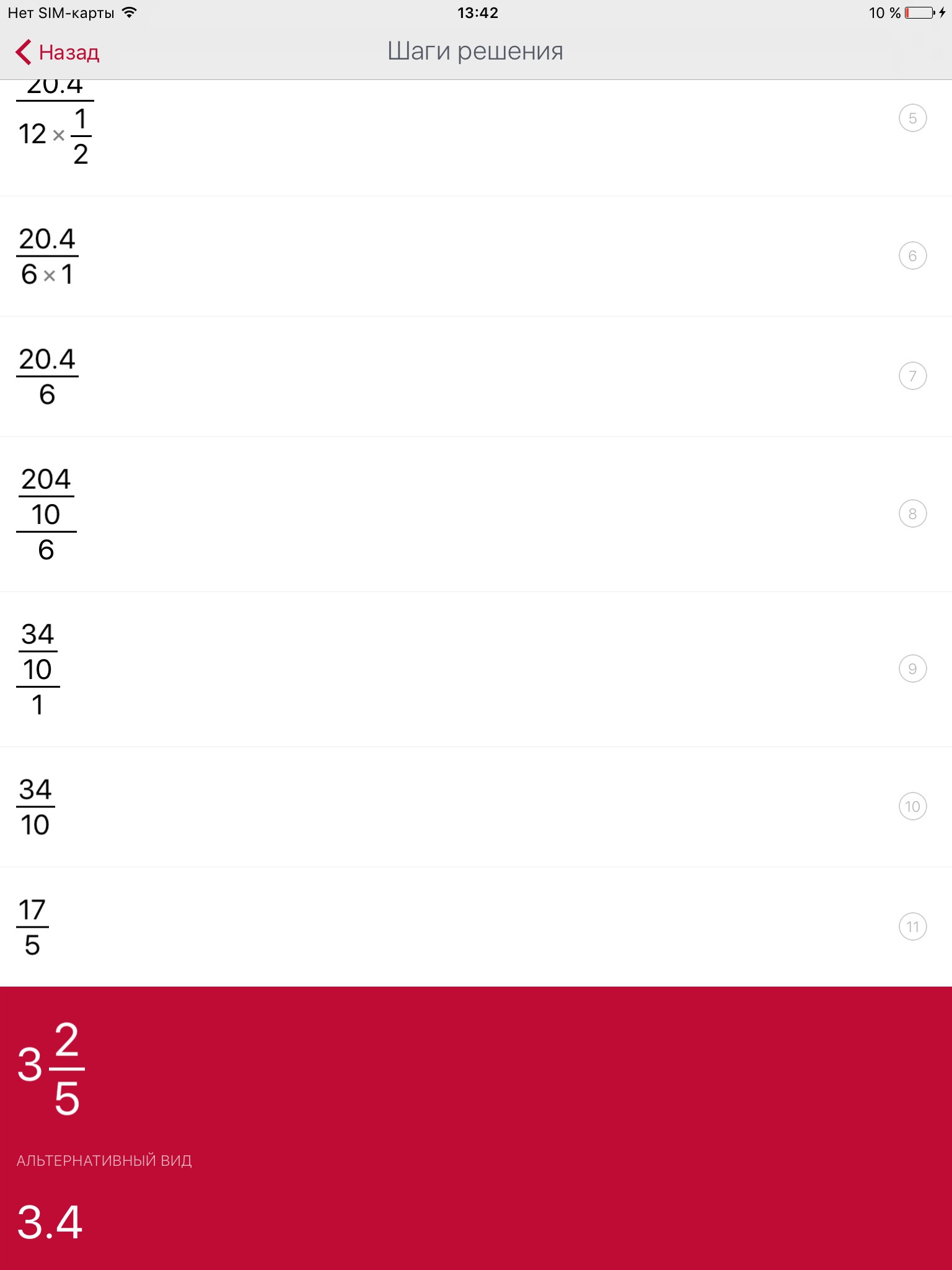View details of solution step 8
952x1270 pixels.
click(x=912, y=513)
